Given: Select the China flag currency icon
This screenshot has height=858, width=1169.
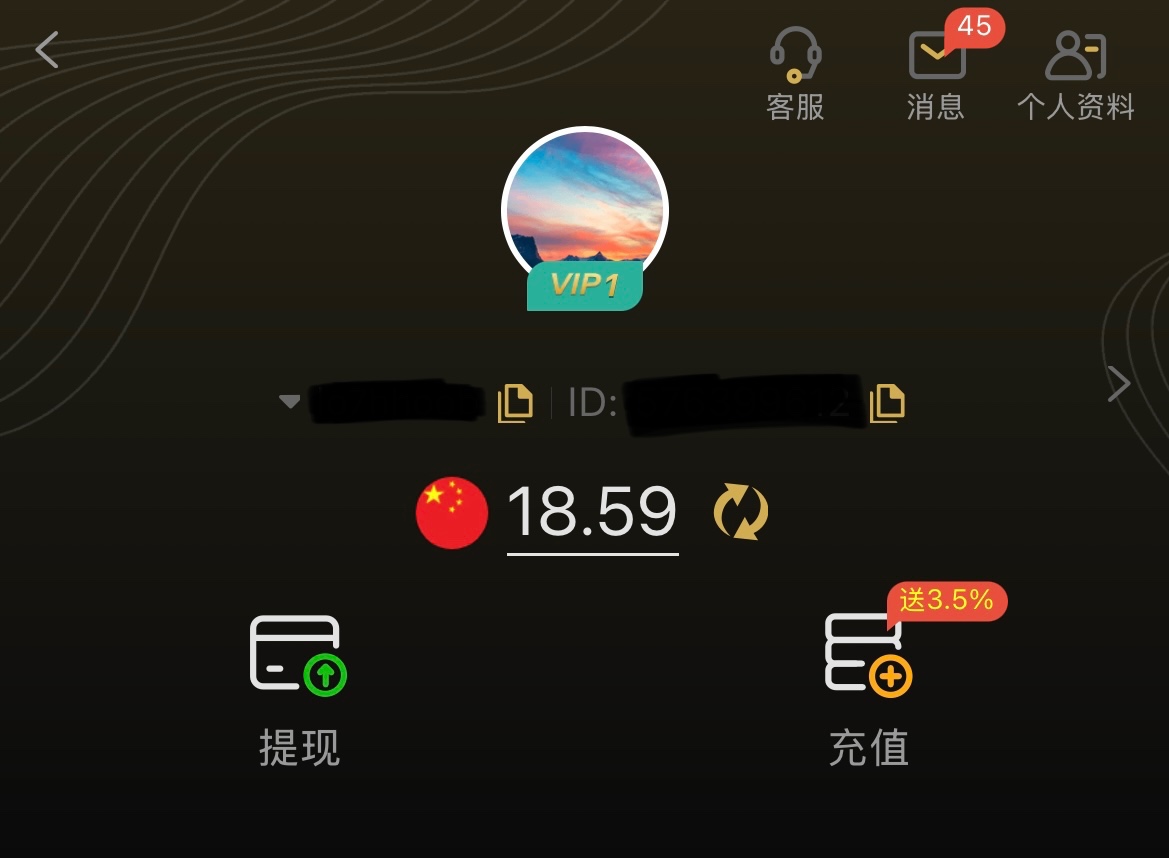Looking at the screenshot, I should click(x=452, y=513).
